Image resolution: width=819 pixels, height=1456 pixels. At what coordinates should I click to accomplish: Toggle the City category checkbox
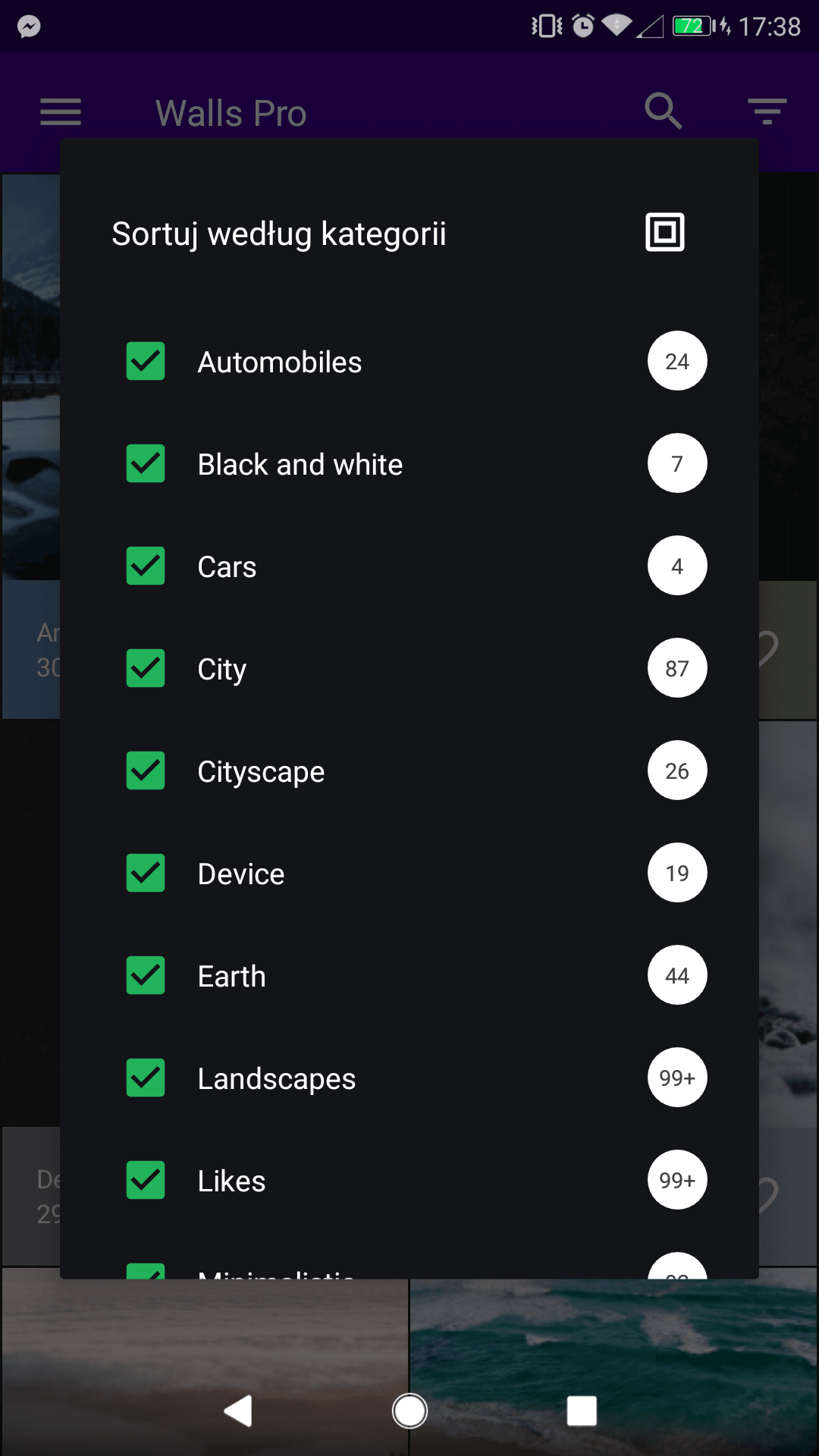[x=146, y=668]
